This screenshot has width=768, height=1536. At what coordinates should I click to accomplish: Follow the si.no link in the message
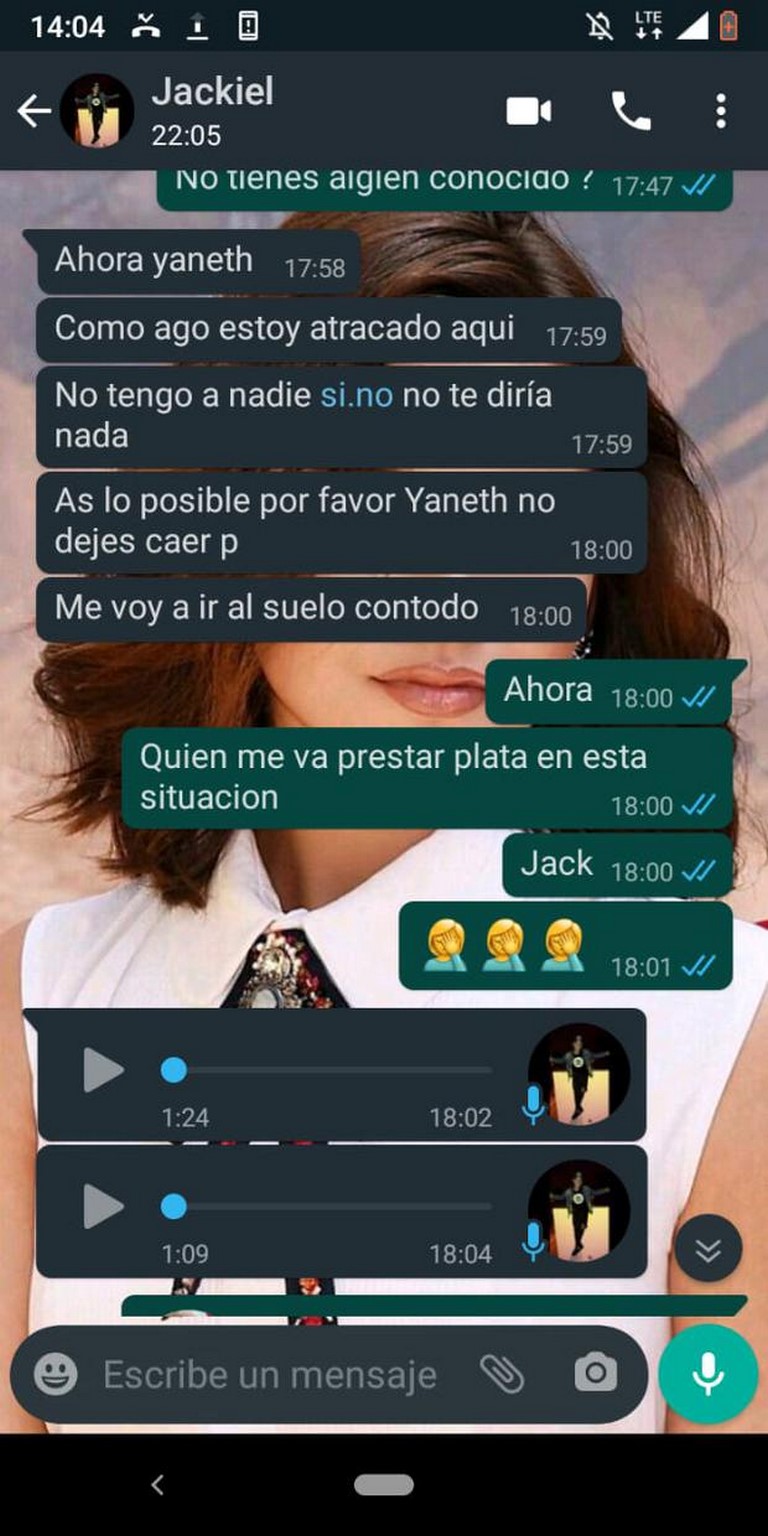[356, 395]
